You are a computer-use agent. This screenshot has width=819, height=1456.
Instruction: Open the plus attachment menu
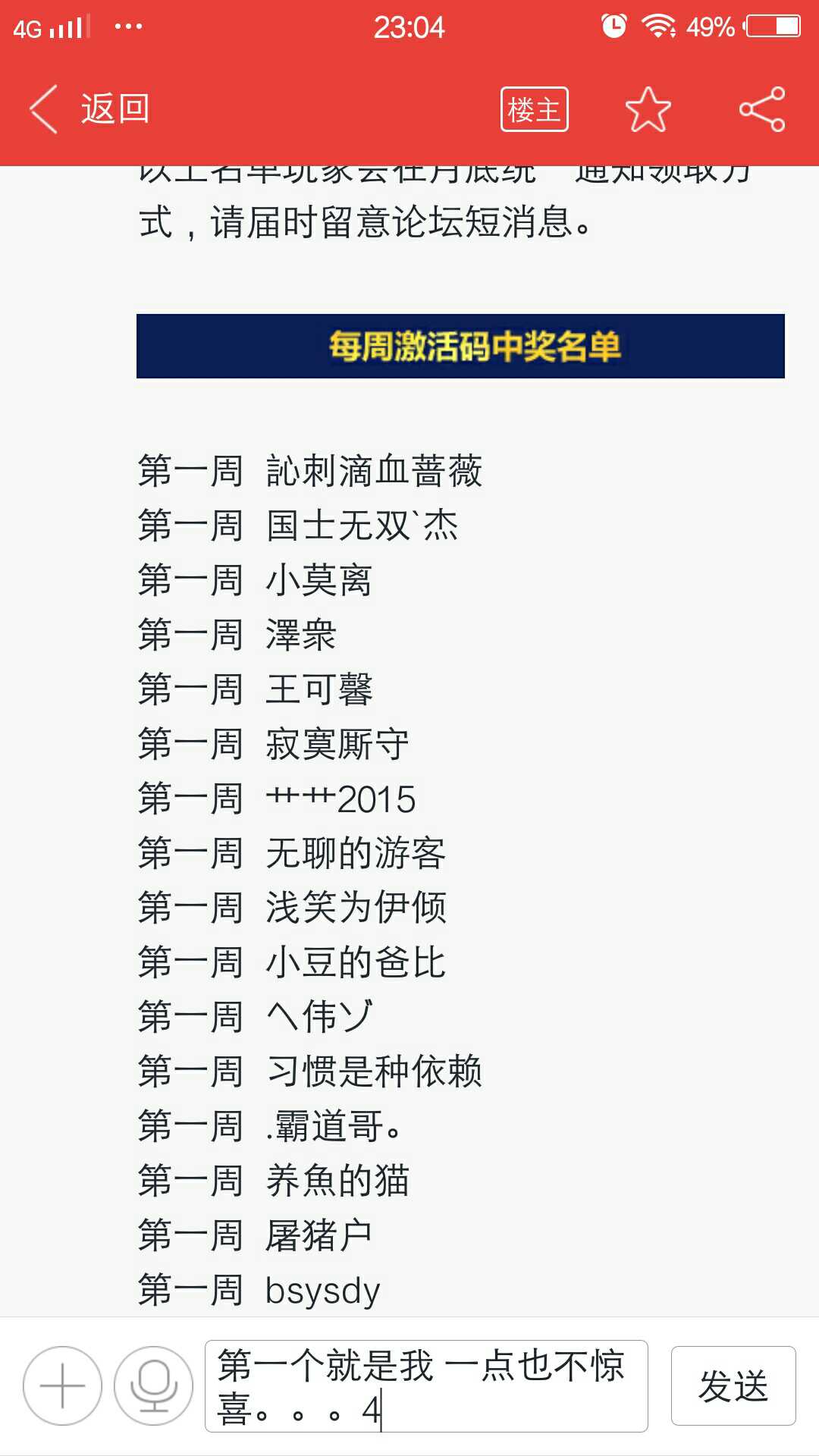click(x=62, y=1385)
